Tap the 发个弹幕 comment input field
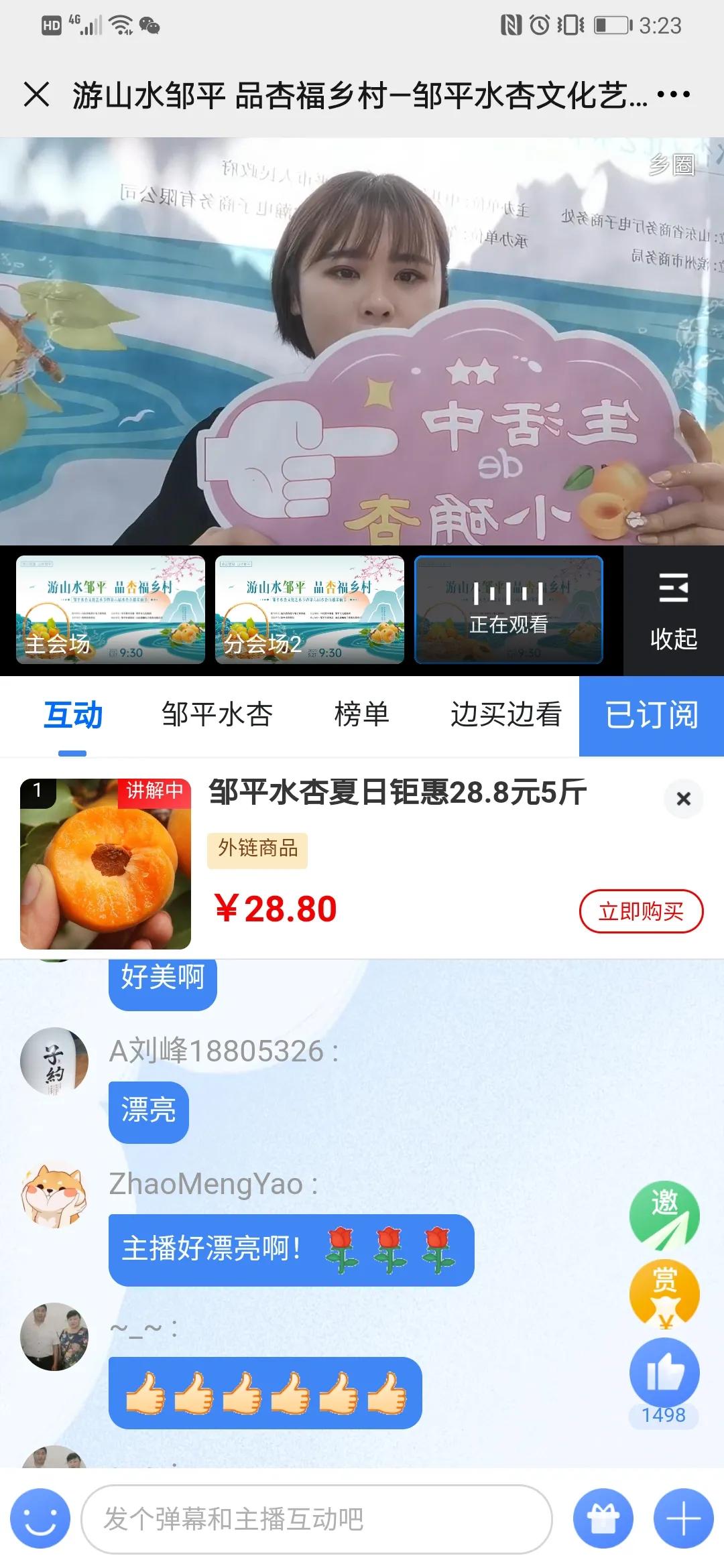The image size is (724, 1568). [x=316, y=1519]
